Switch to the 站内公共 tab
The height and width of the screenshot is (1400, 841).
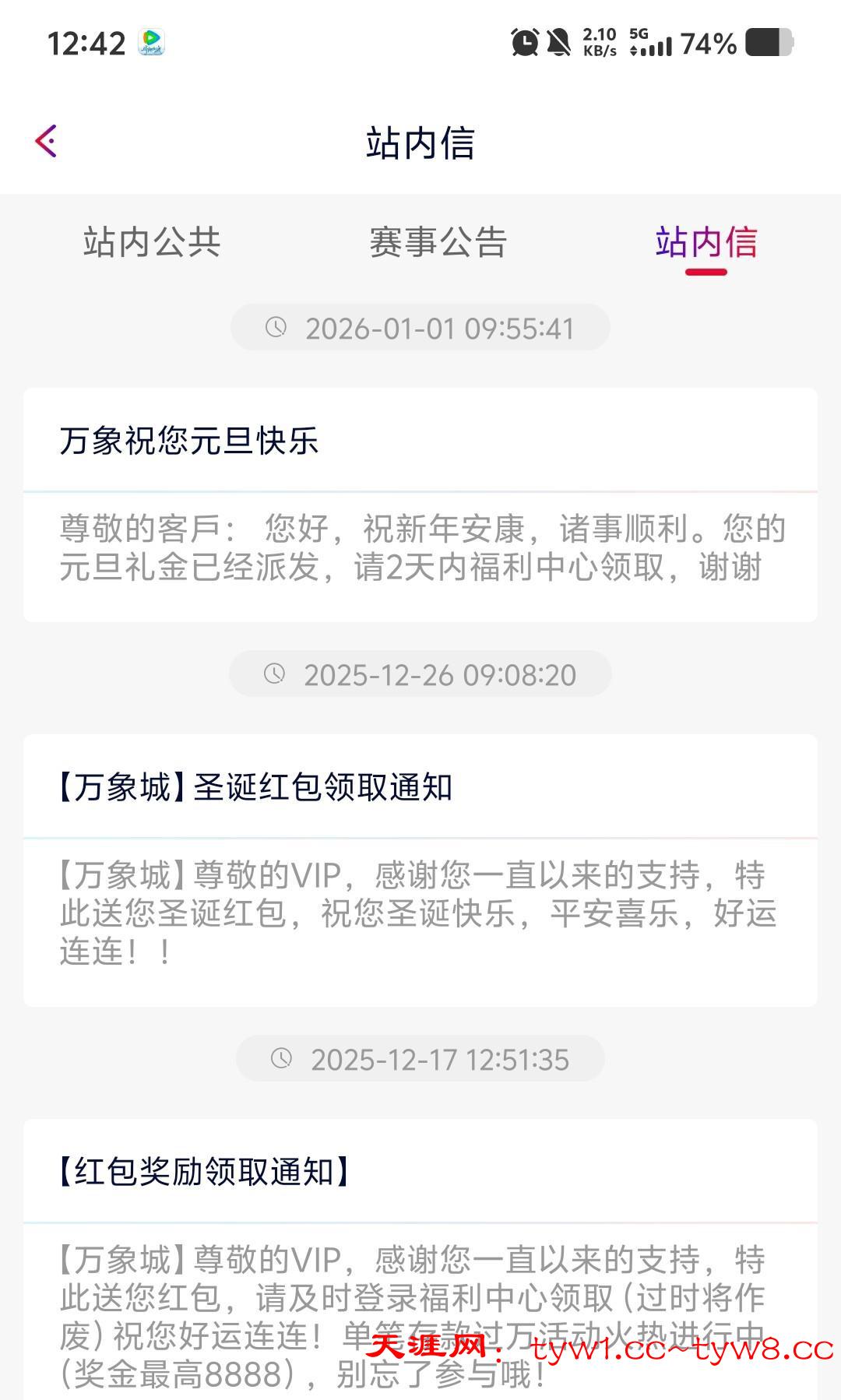152,242
